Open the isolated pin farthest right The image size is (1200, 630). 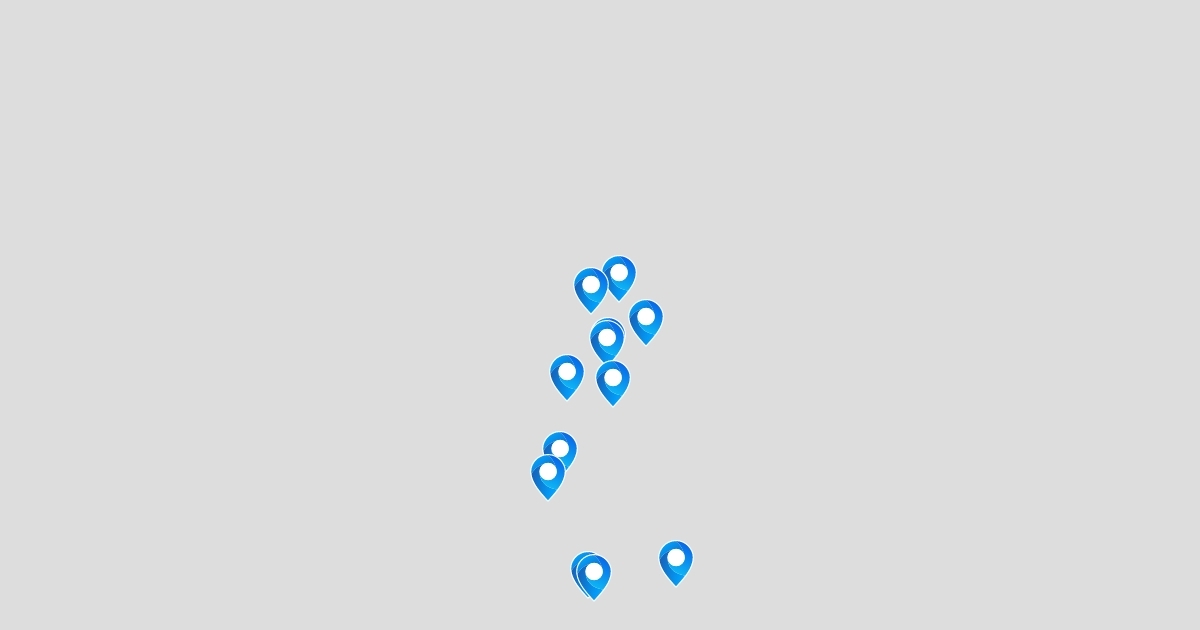[676, 560]
